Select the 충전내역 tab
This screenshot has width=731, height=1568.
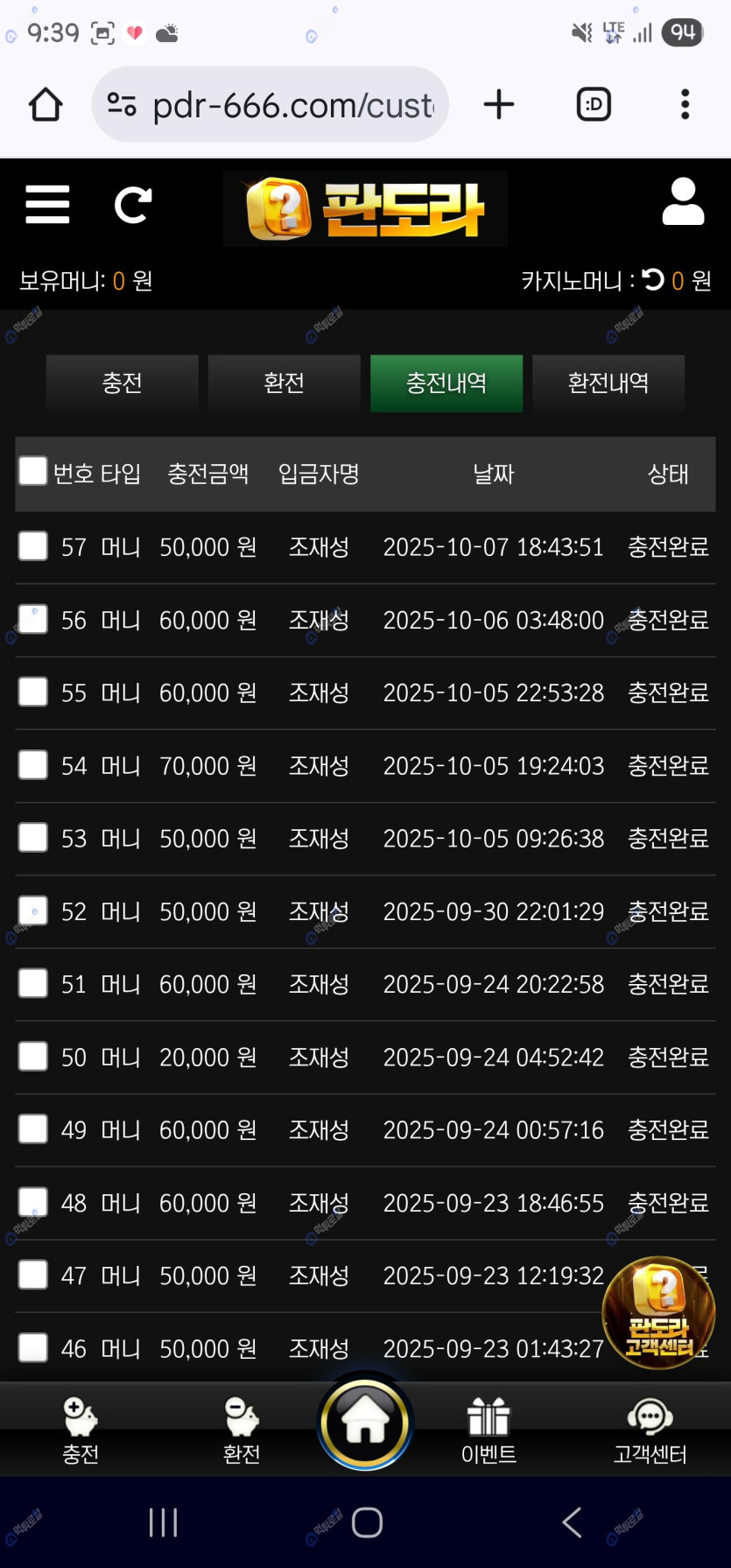coord(446,383)
